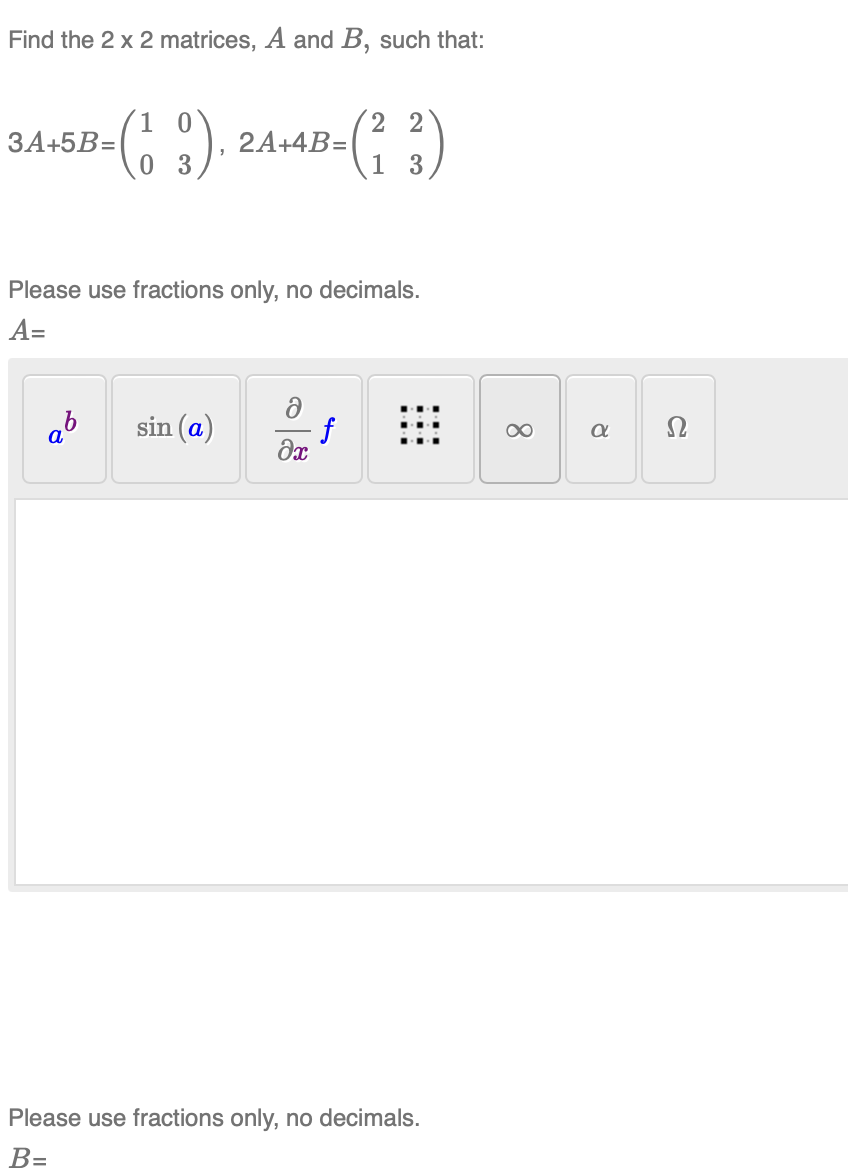Click the trigonometric function toolbar button
The width and height of the screenshot is (848, 1176).
click(175, 428)
